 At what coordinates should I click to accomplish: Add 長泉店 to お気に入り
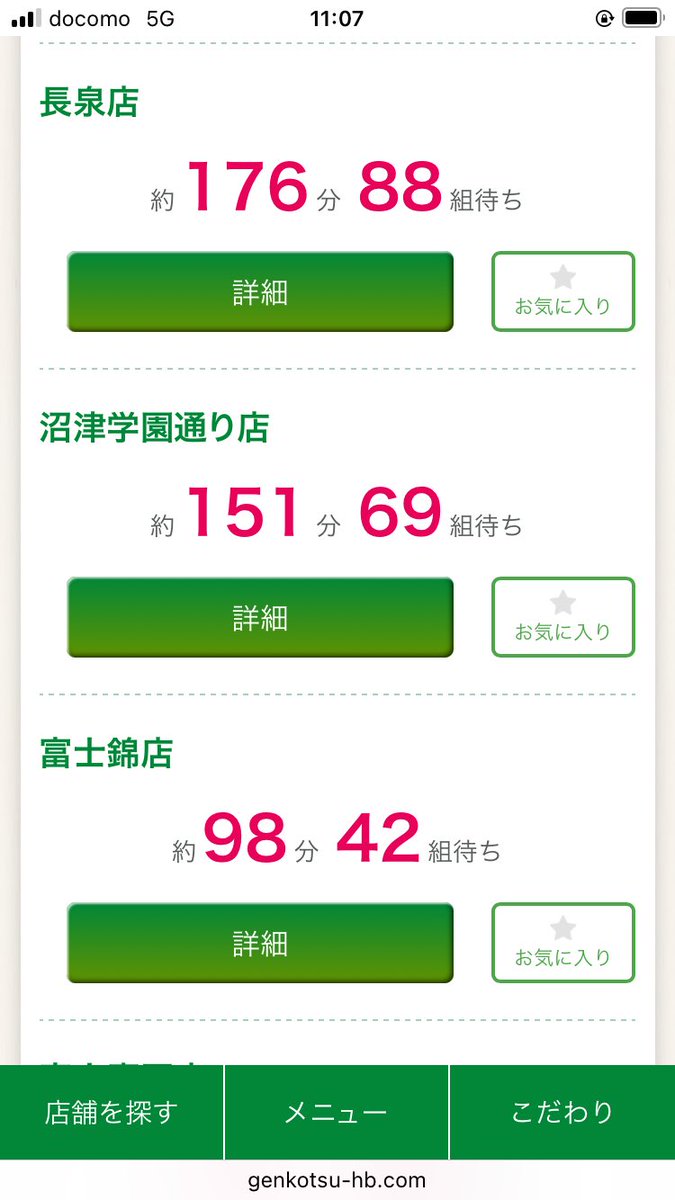[563, 291]
